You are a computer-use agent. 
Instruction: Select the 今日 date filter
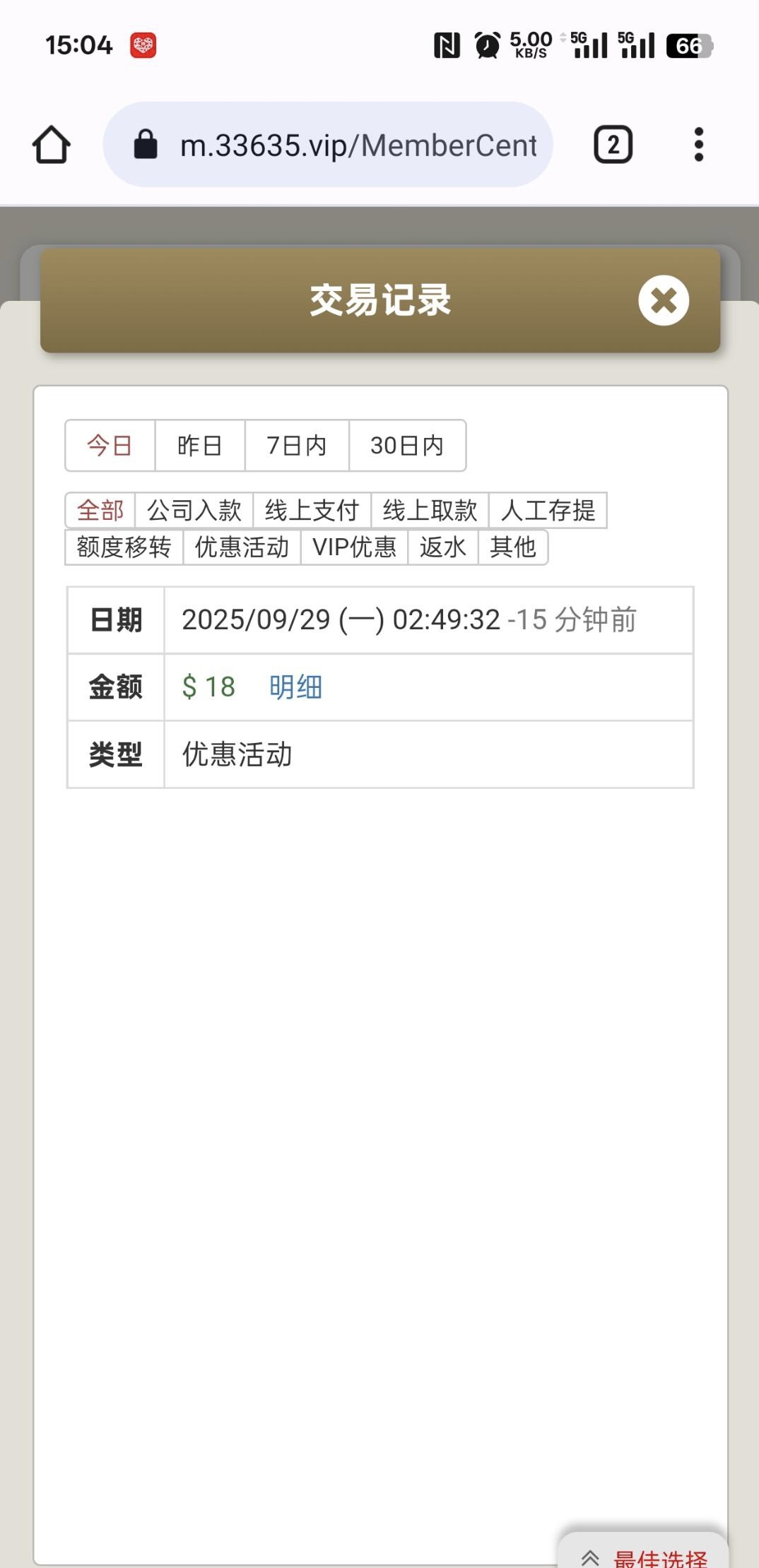(110, 446)
